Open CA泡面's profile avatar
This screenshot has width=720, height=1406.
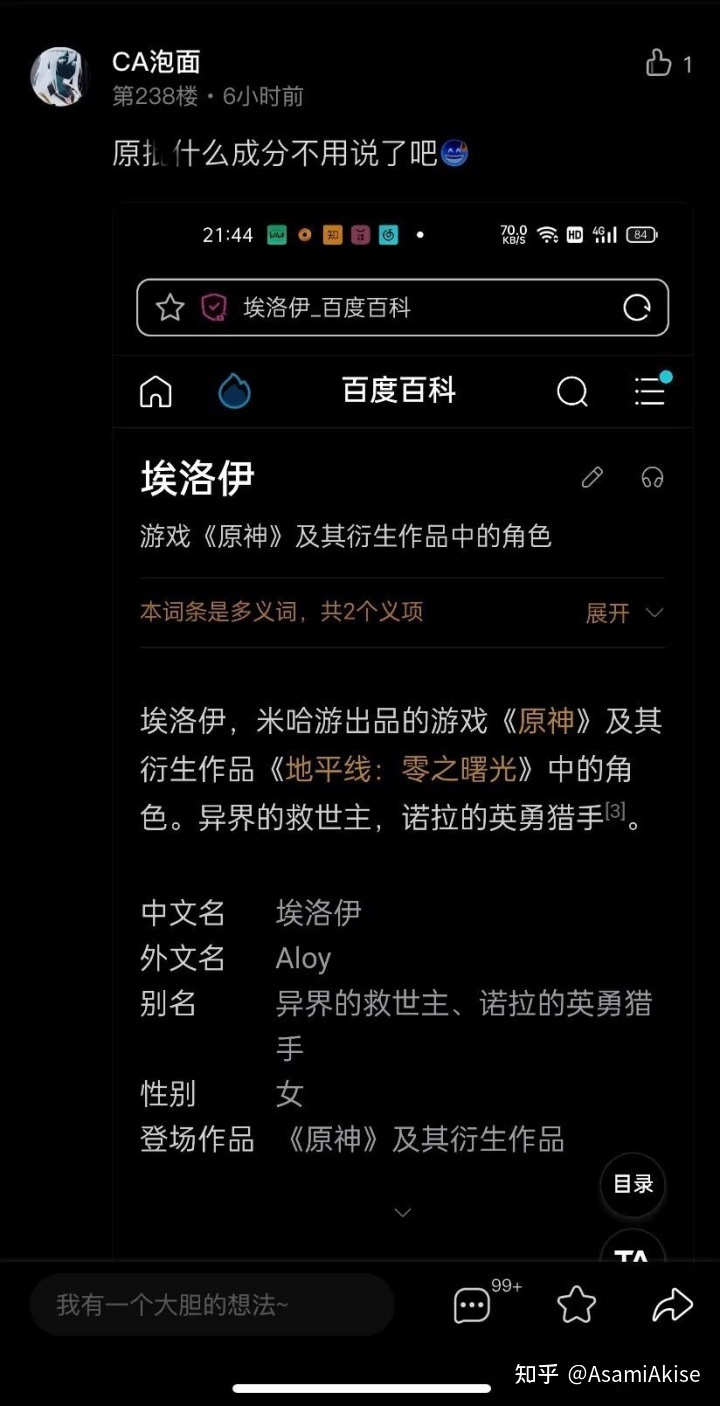[60, 76]
